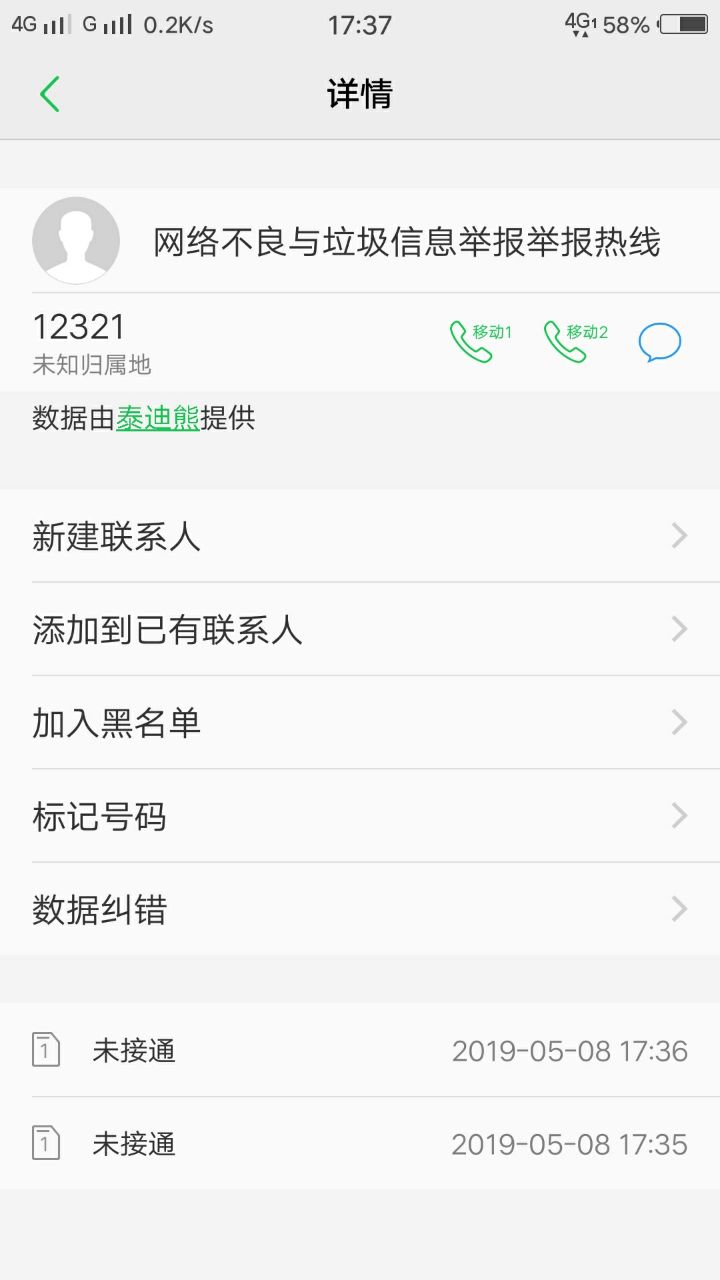
Task: Open the 泰迪熊 data provider link
Action: [157, 418]
